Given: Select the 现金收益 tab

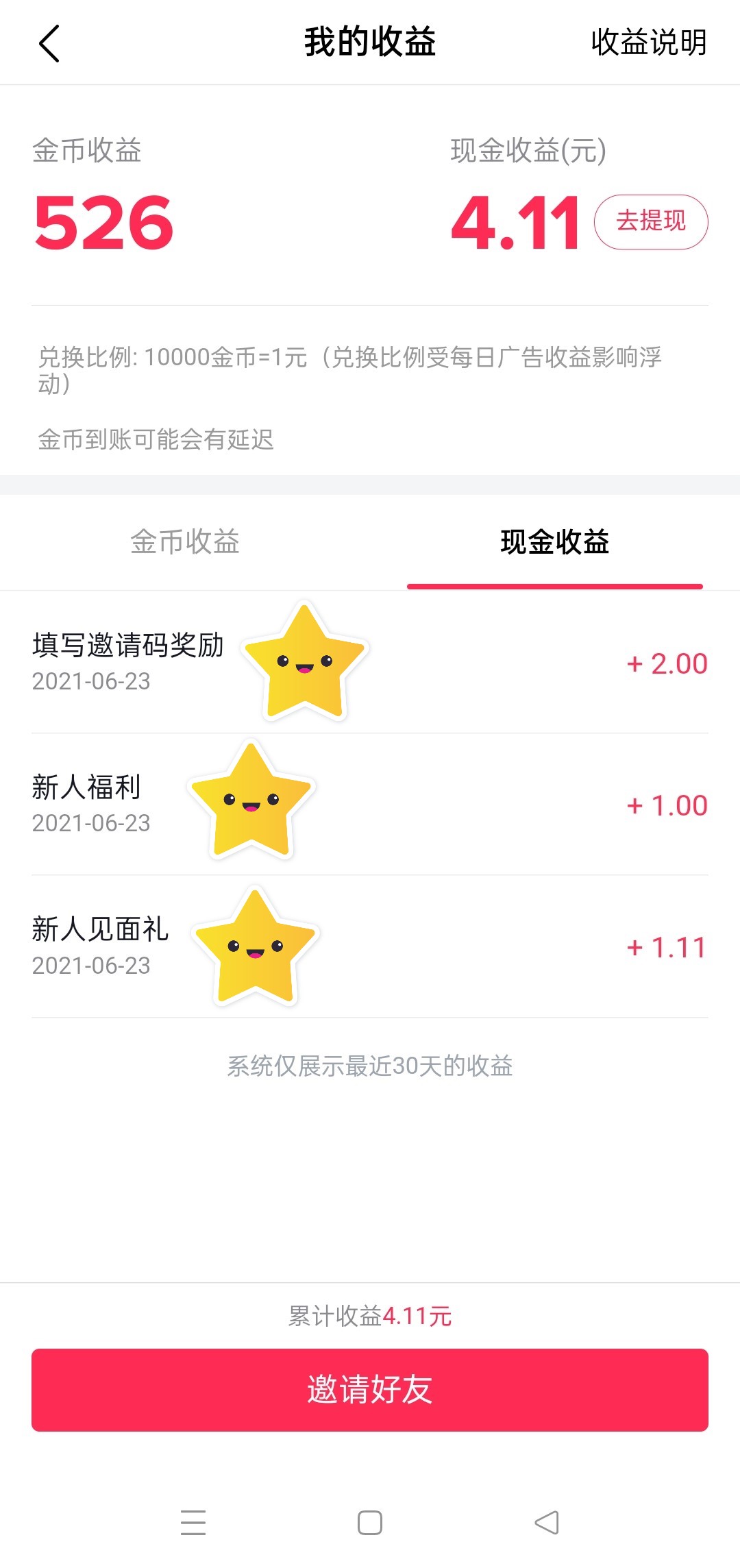Looking at the screenshot, I should 554,541.
